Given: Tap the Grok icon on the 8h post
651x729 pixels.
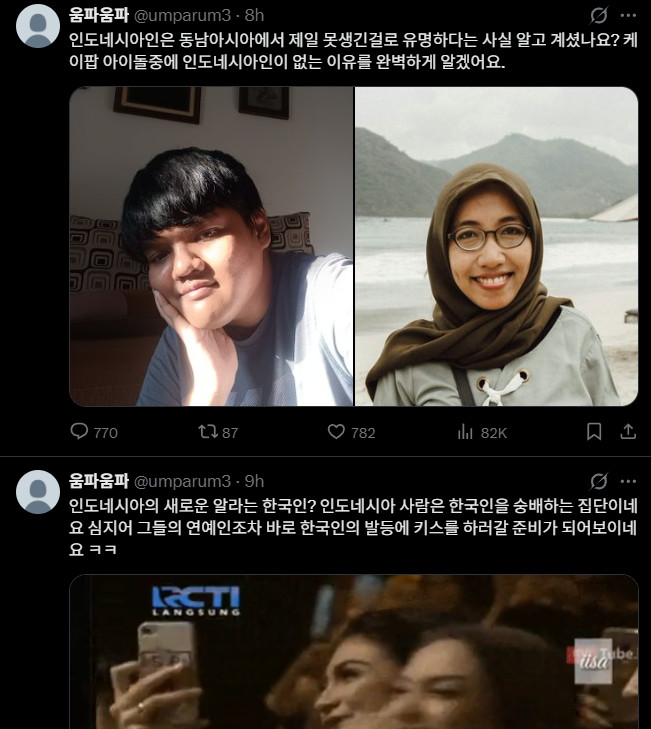Looking at the screenshot, I should pyautogui.click(x=599, y=15).
